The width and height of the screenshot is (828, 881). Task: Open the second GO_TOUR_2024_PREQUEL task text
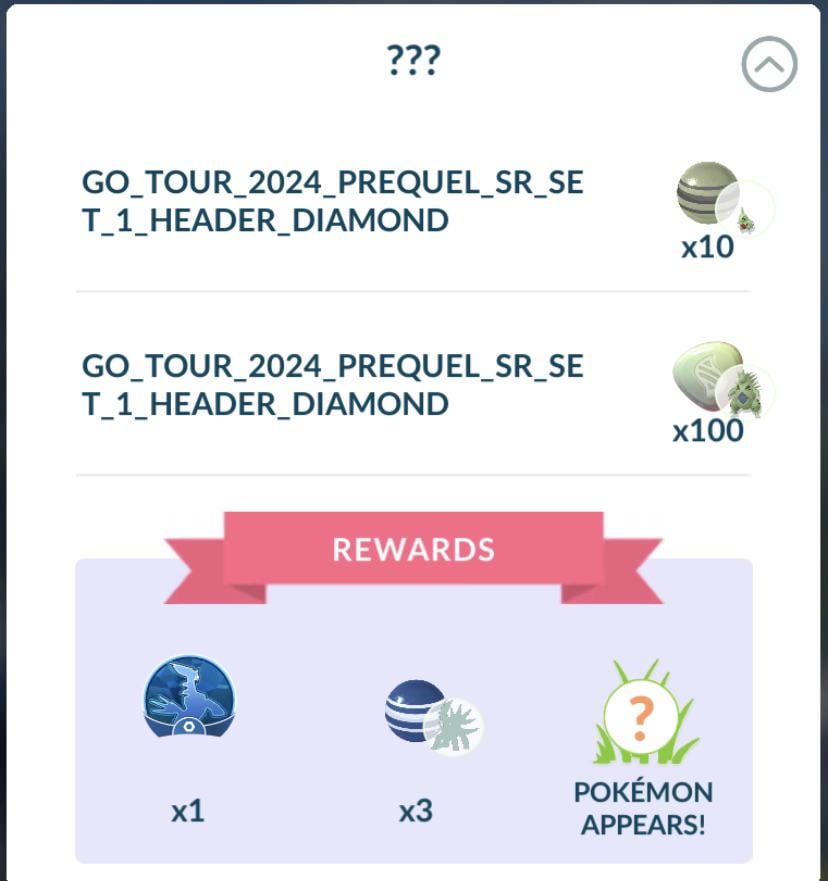point(332,384)
